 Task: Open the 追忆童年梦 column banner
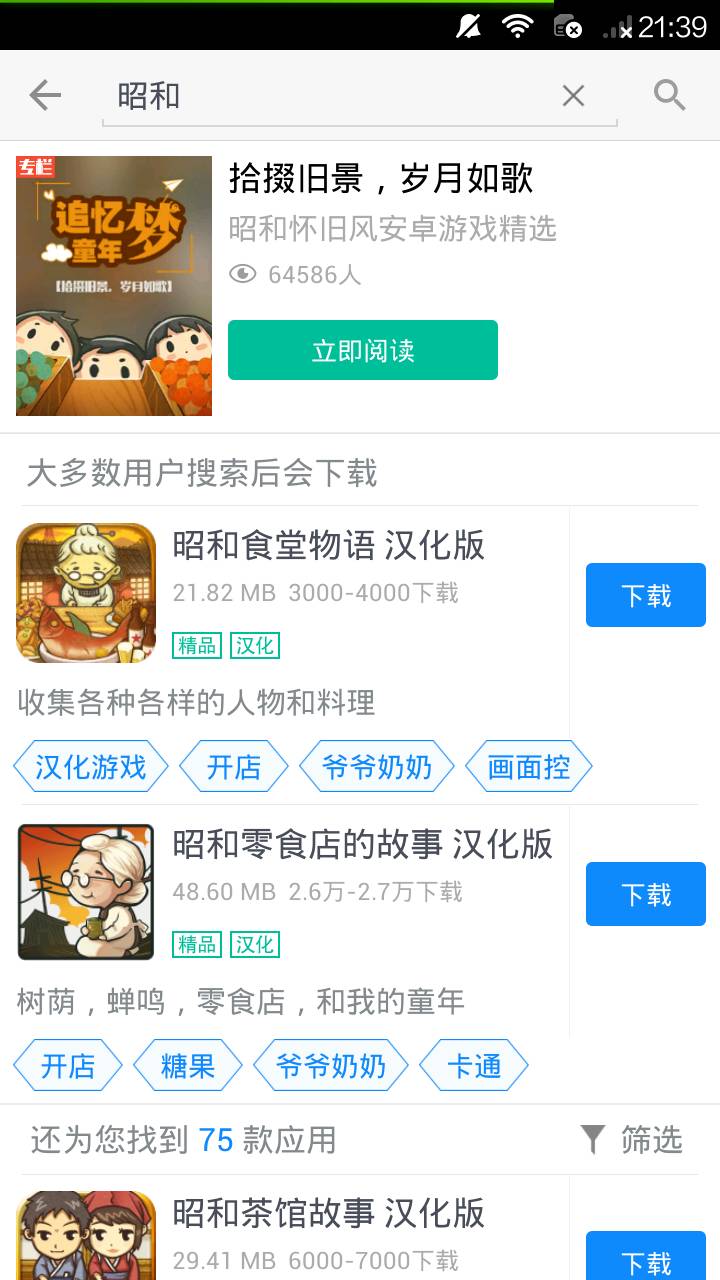[x=114, y=286]
